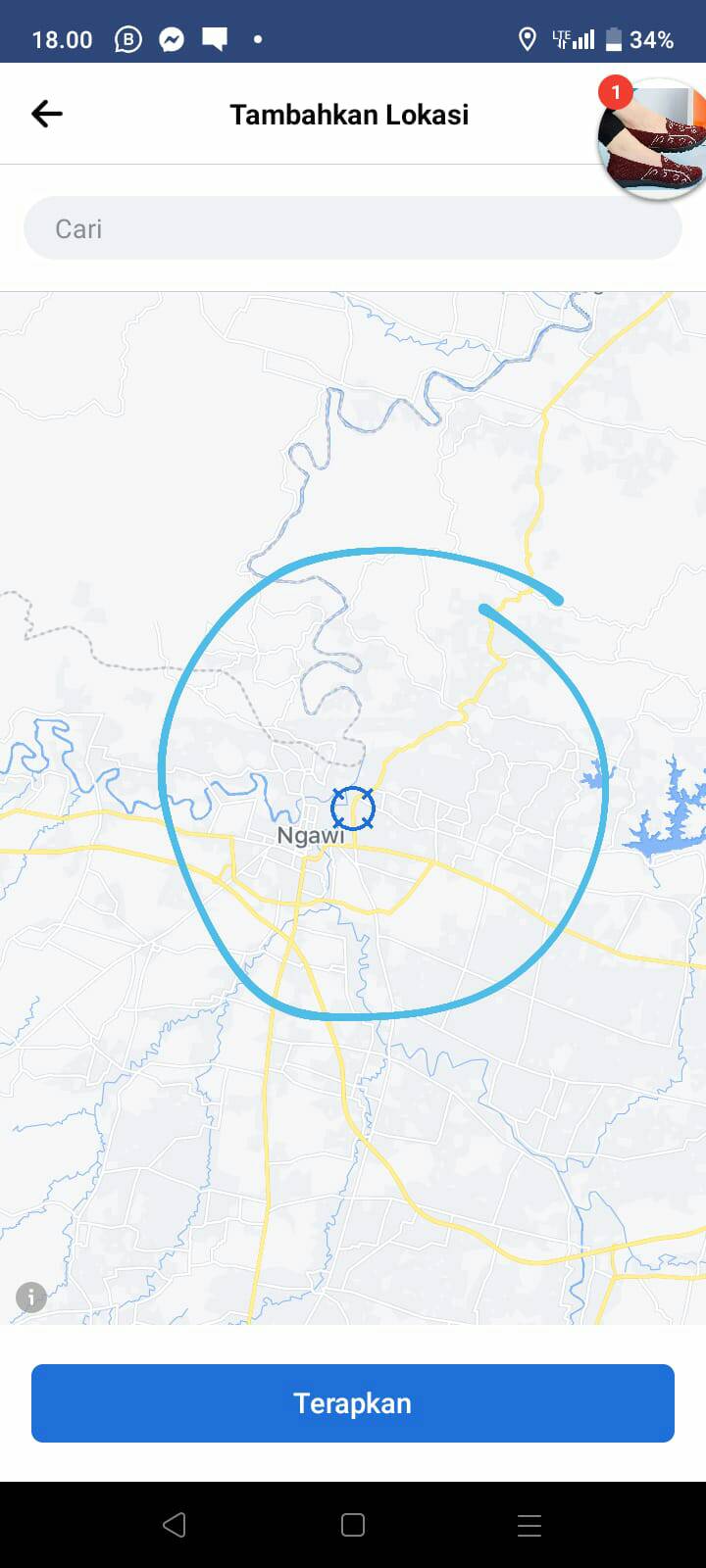Open the system recent apps button
The height and width of the screenshot is (1568, 706).
click(529, 1525)
